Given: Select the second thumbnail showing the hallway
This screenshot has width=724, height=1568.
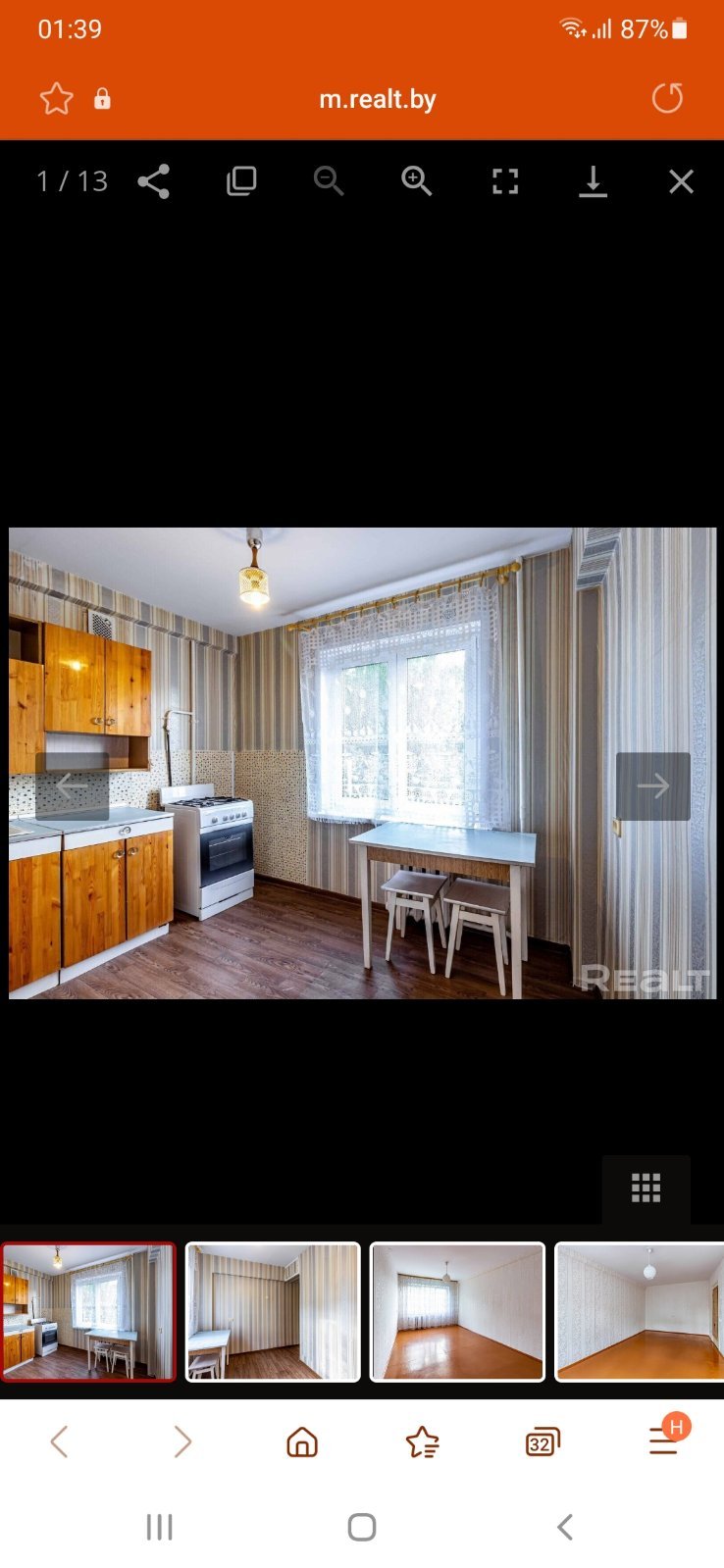Looking at the screenshot, I should [273, 1312].
